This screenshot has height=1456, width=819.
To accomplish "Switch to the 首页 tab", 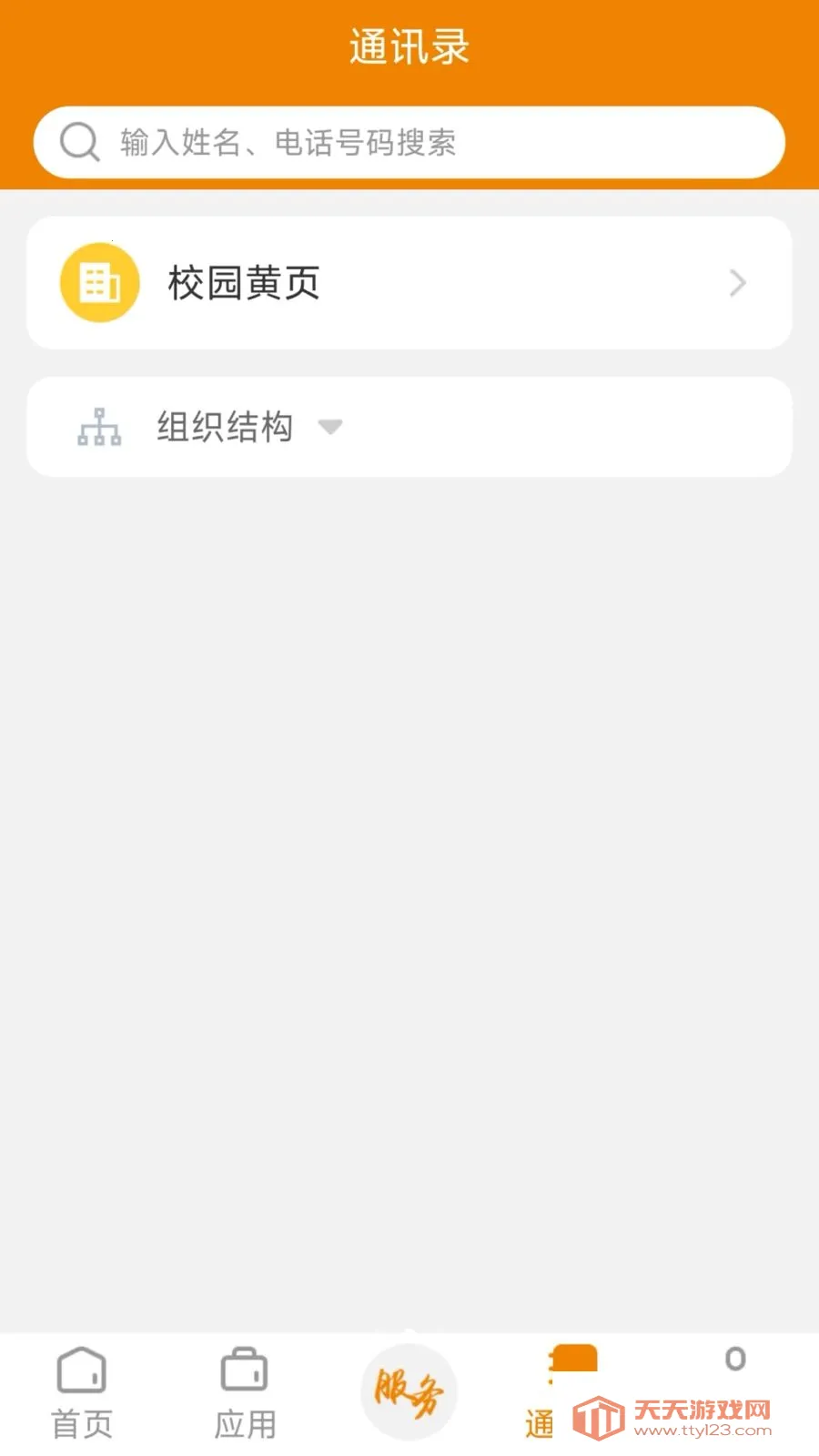I will click(82, 1393).
